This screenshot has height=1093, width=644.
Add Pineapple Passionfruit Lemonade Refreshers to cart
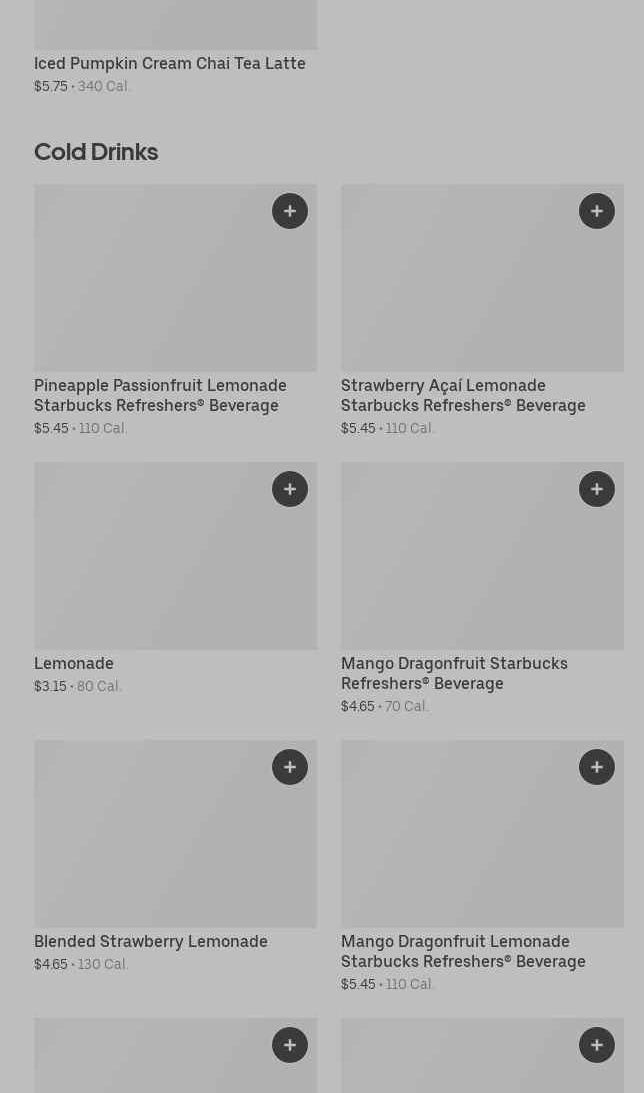pos(290,211)
